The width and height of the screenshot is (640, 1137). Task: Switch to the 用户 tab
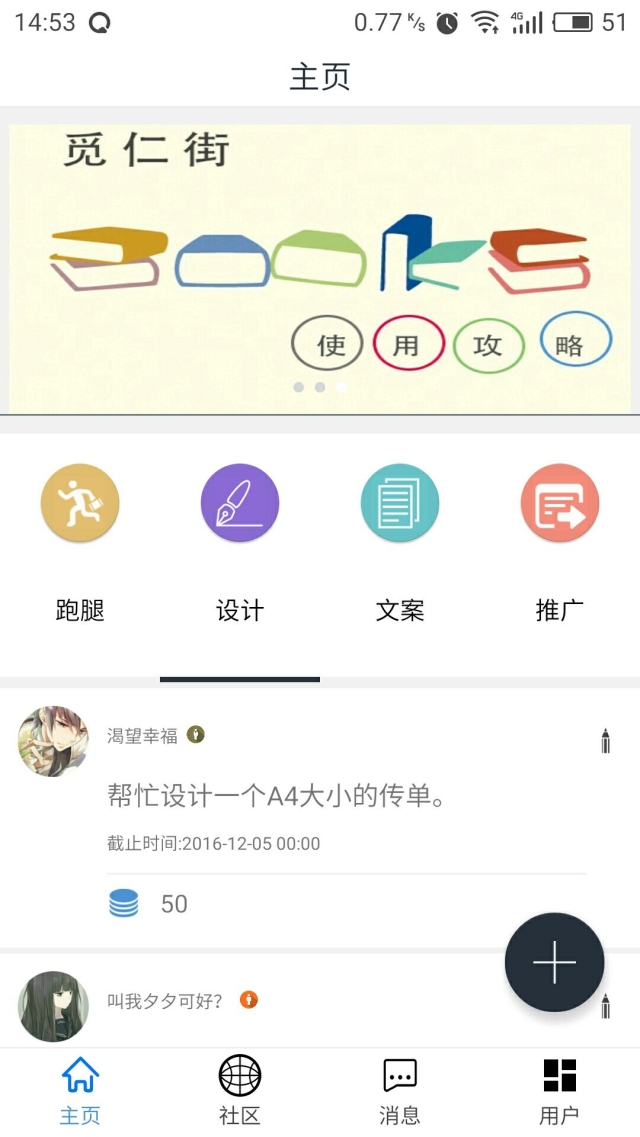560,1090
